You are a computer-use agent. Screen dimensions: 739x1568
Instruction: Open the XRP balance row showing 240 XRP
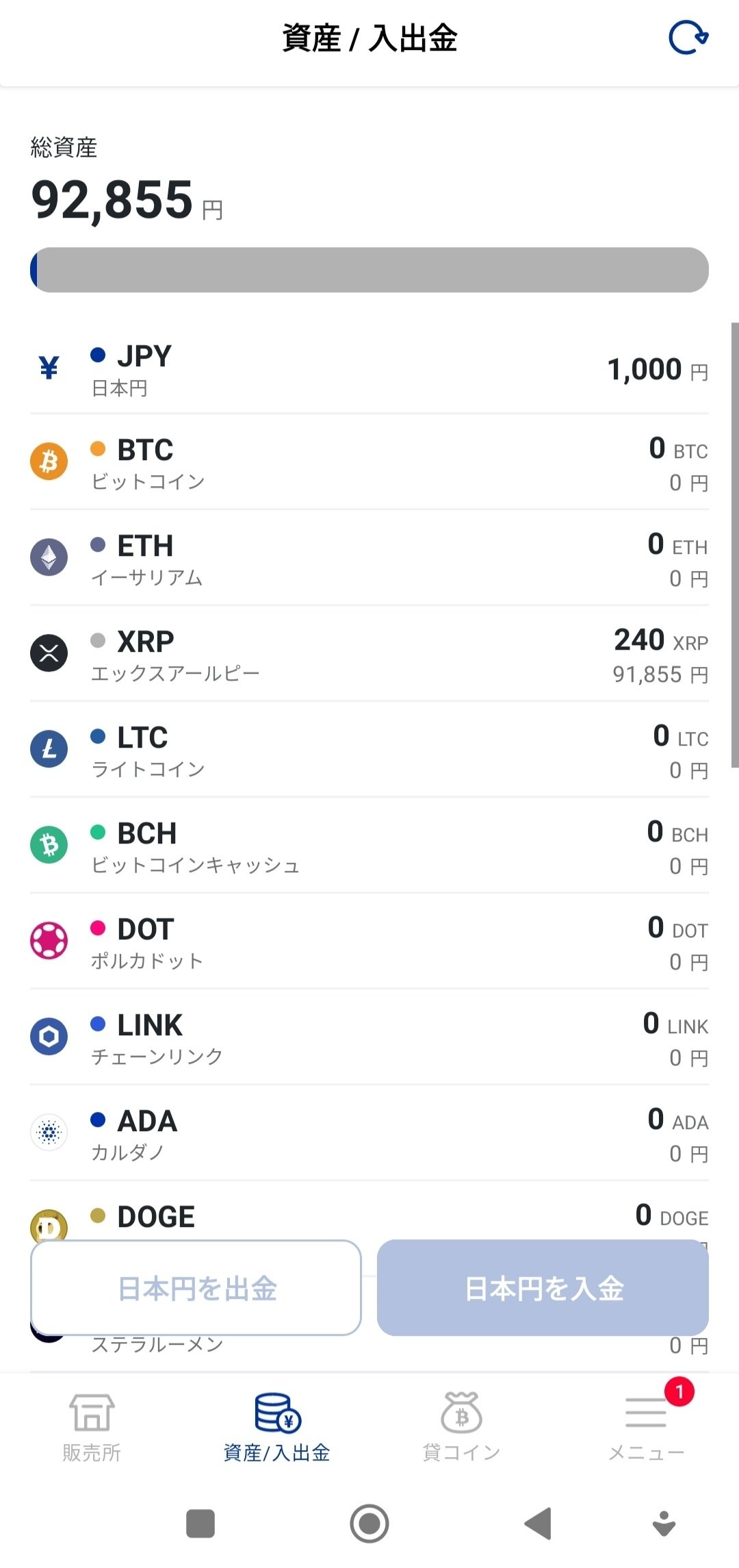pyautogui.click(x=369, y=653)
